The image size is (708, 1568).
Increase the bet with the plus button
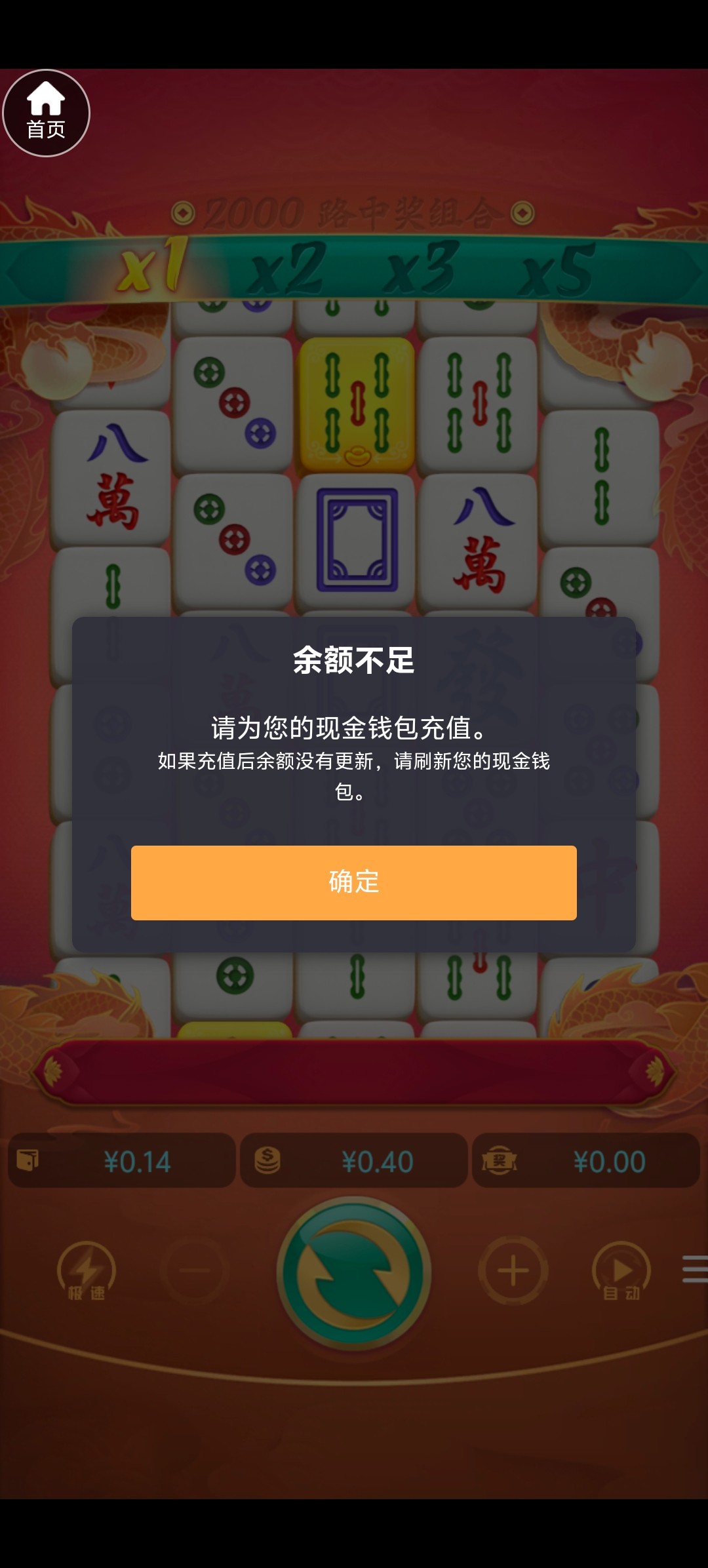(x=513, y=1271)
